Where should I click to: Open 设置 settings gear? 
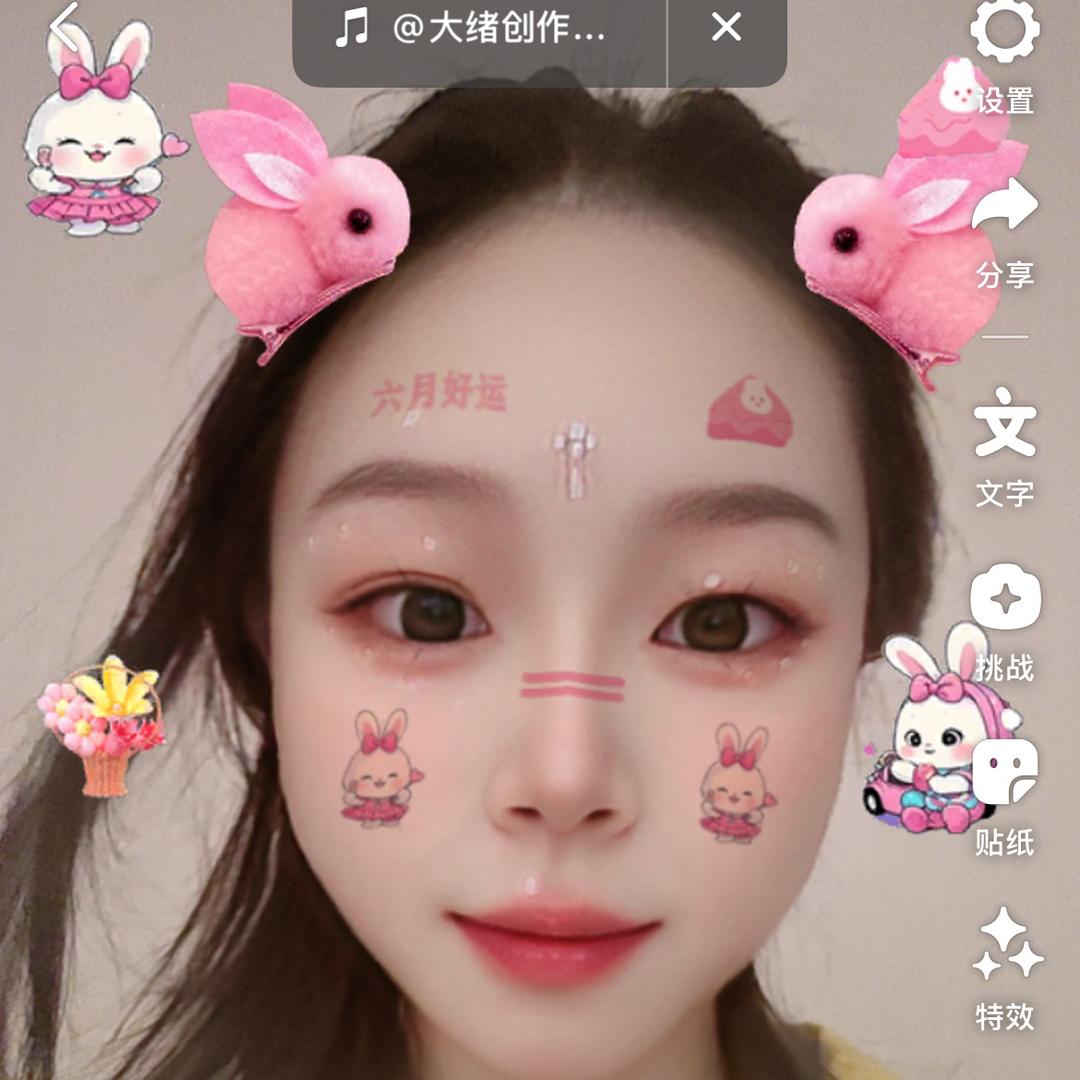1005,31
